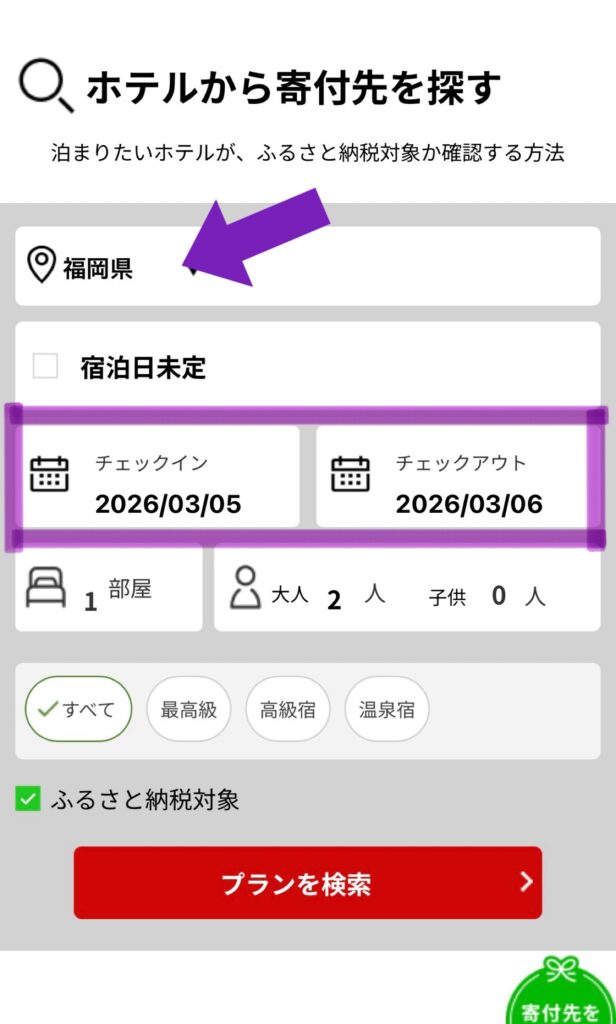Check the 宿泊日未定 checkbox

coord(45,367)
